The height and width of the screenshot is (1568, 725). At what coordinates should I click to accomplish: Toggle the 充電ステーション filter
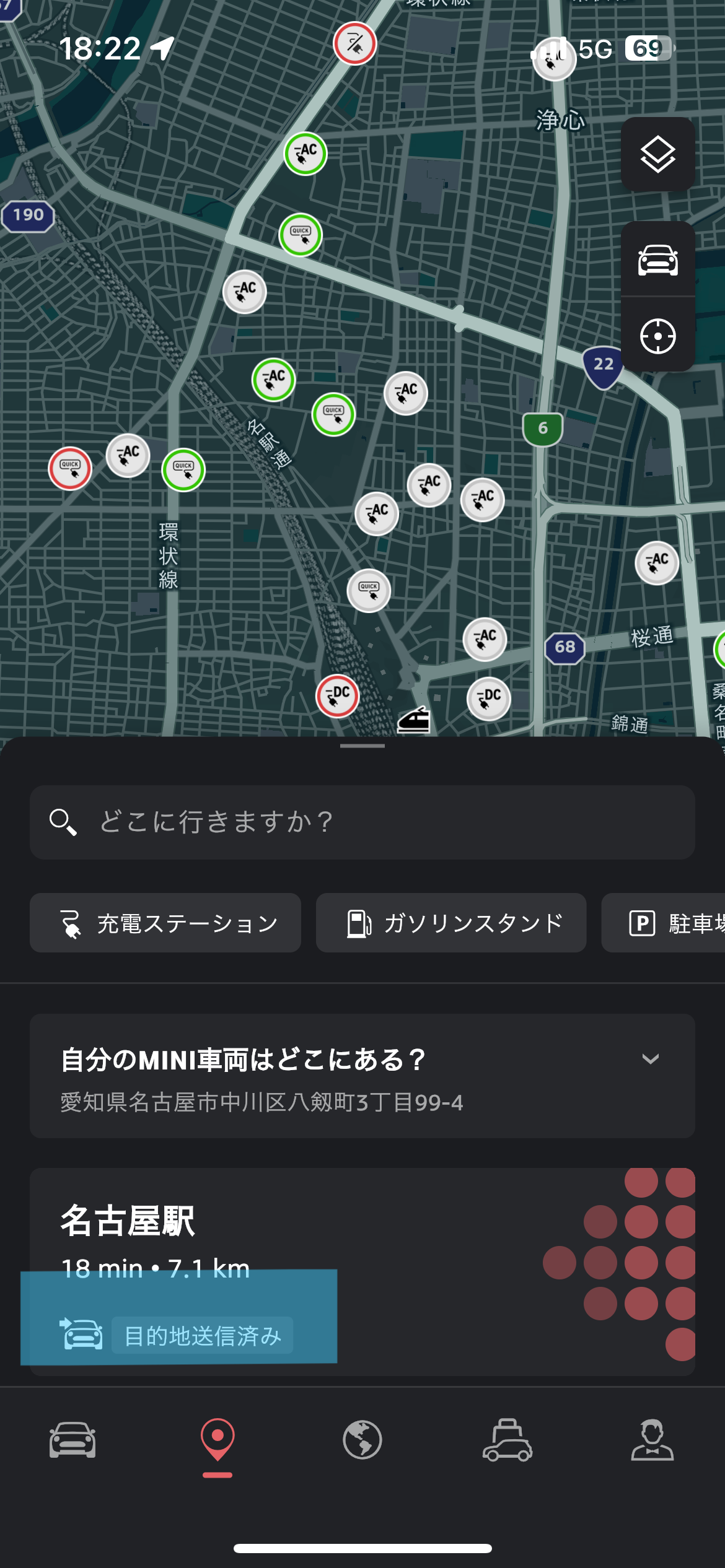pyautogui.click(x=165, y=923)
